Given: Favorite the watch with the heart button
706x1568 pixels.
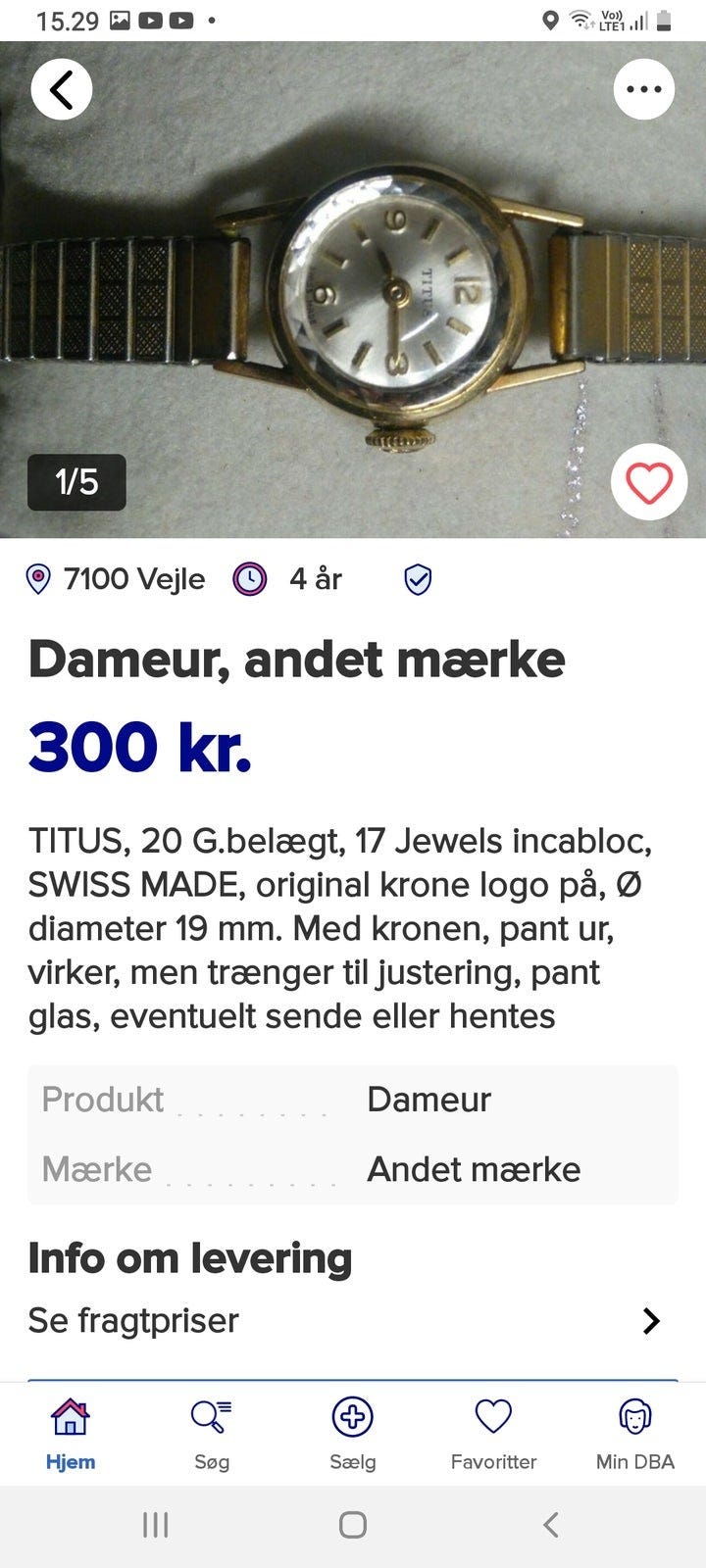Looking at the screenshot, I should point(649,481).
